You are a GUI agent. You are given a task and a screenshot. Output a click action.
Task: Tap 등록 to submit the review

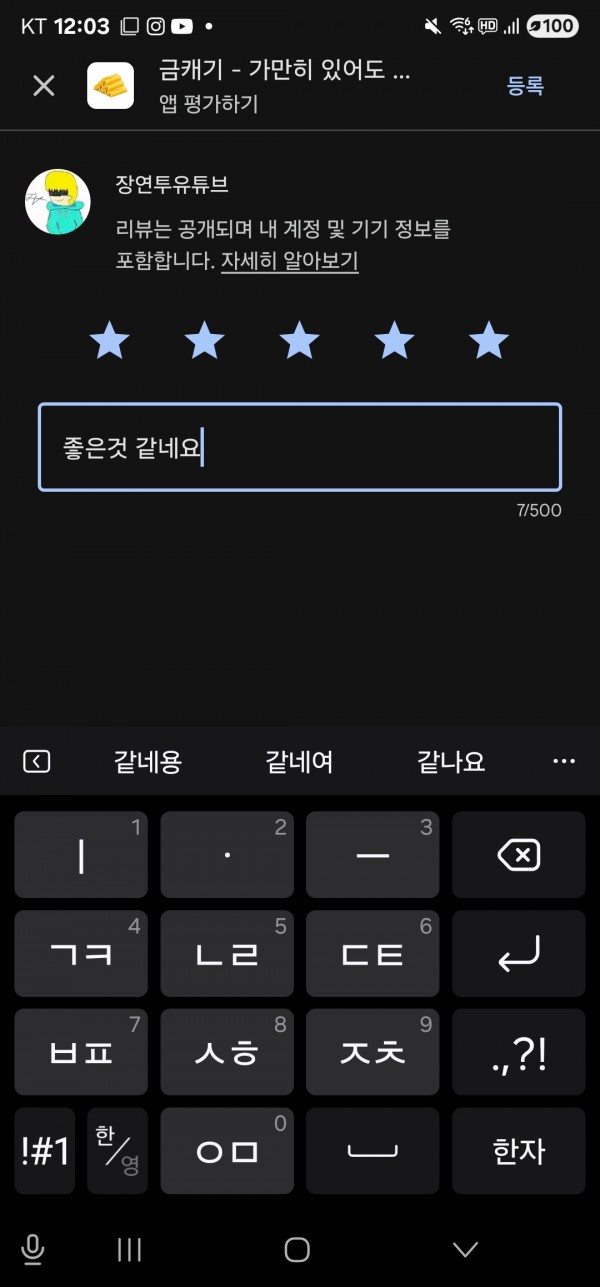coord(526,86)
